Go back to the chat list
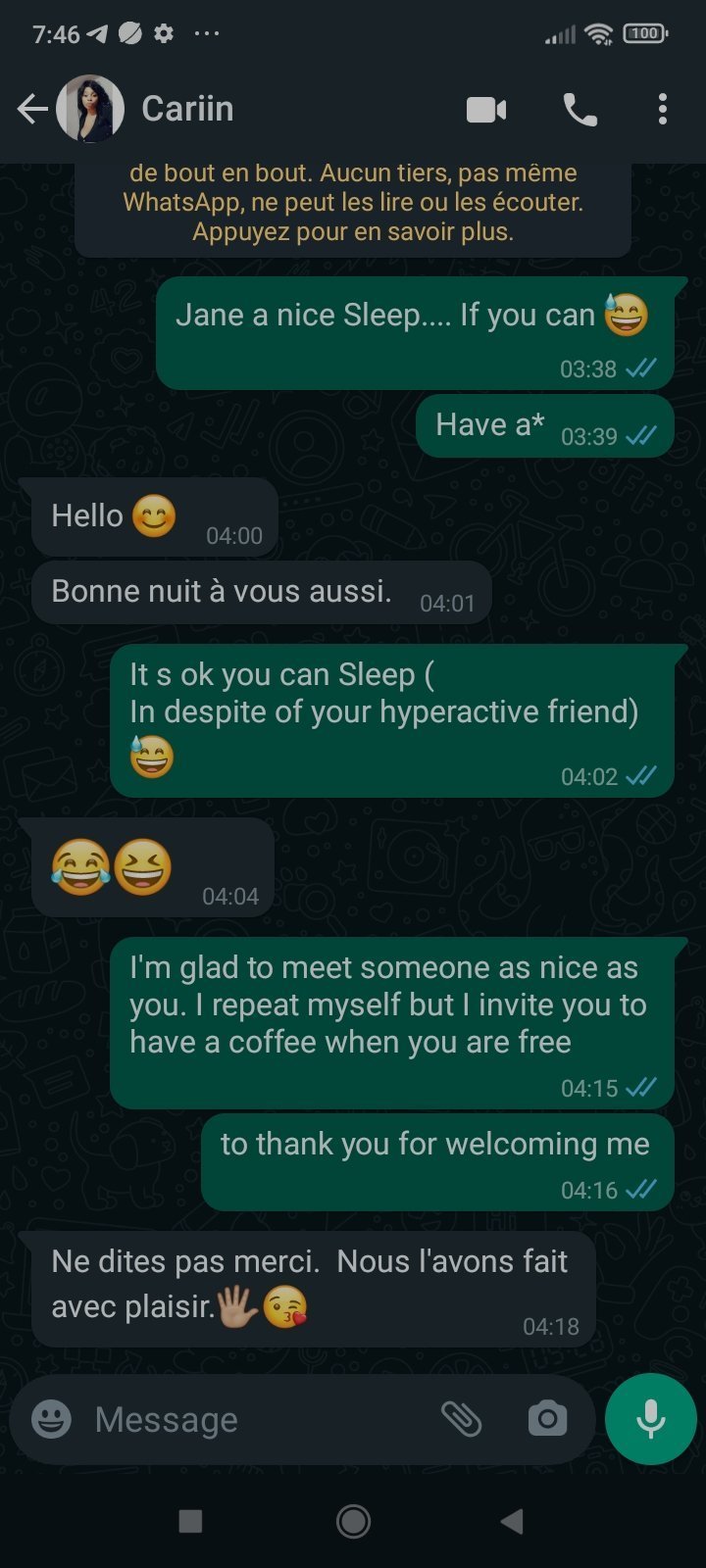 (x=31, y=109)
